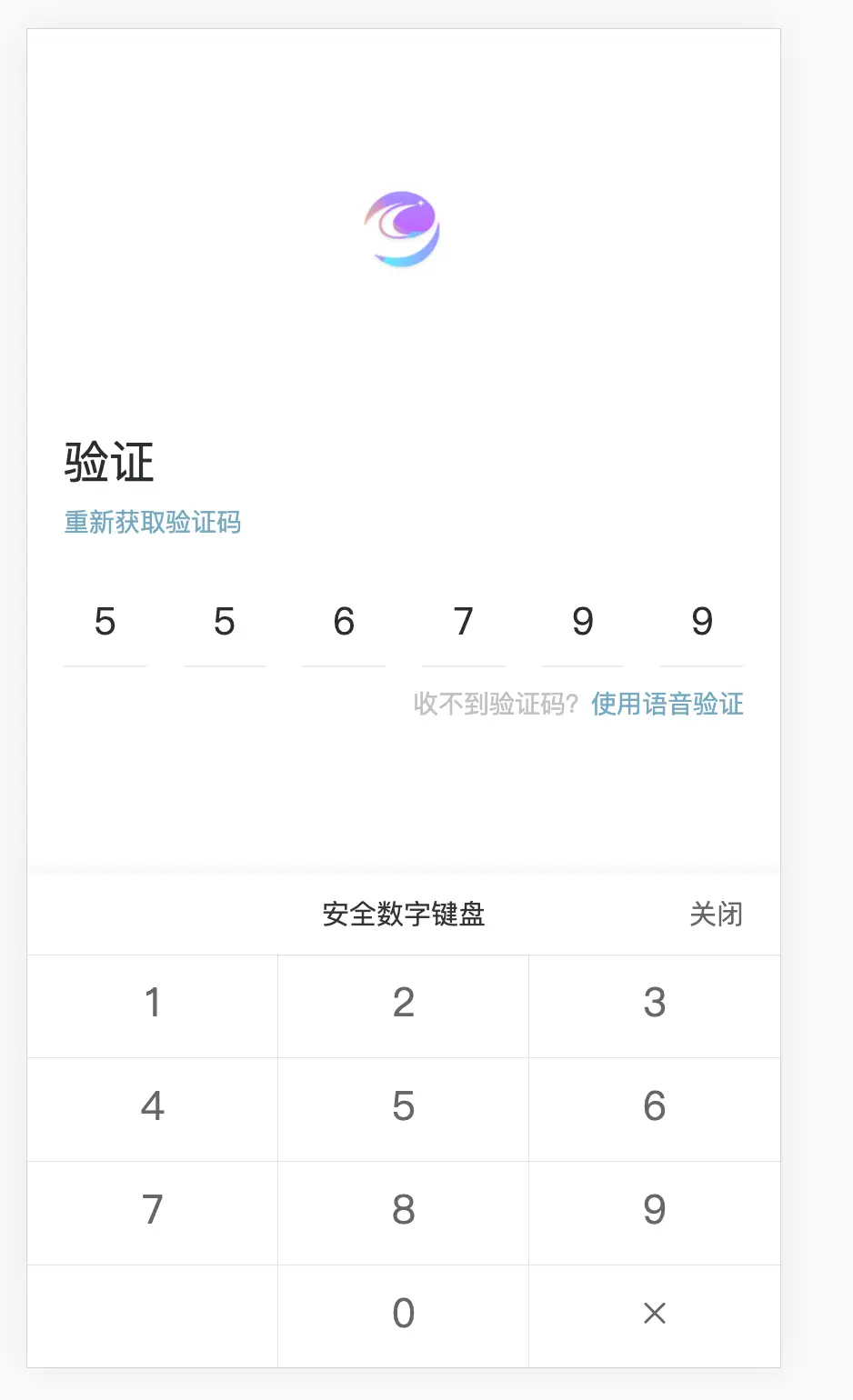Use voice verification via 使用语音验证
The width and height of the screenshot is (853, 1400).
click(667, 704)
